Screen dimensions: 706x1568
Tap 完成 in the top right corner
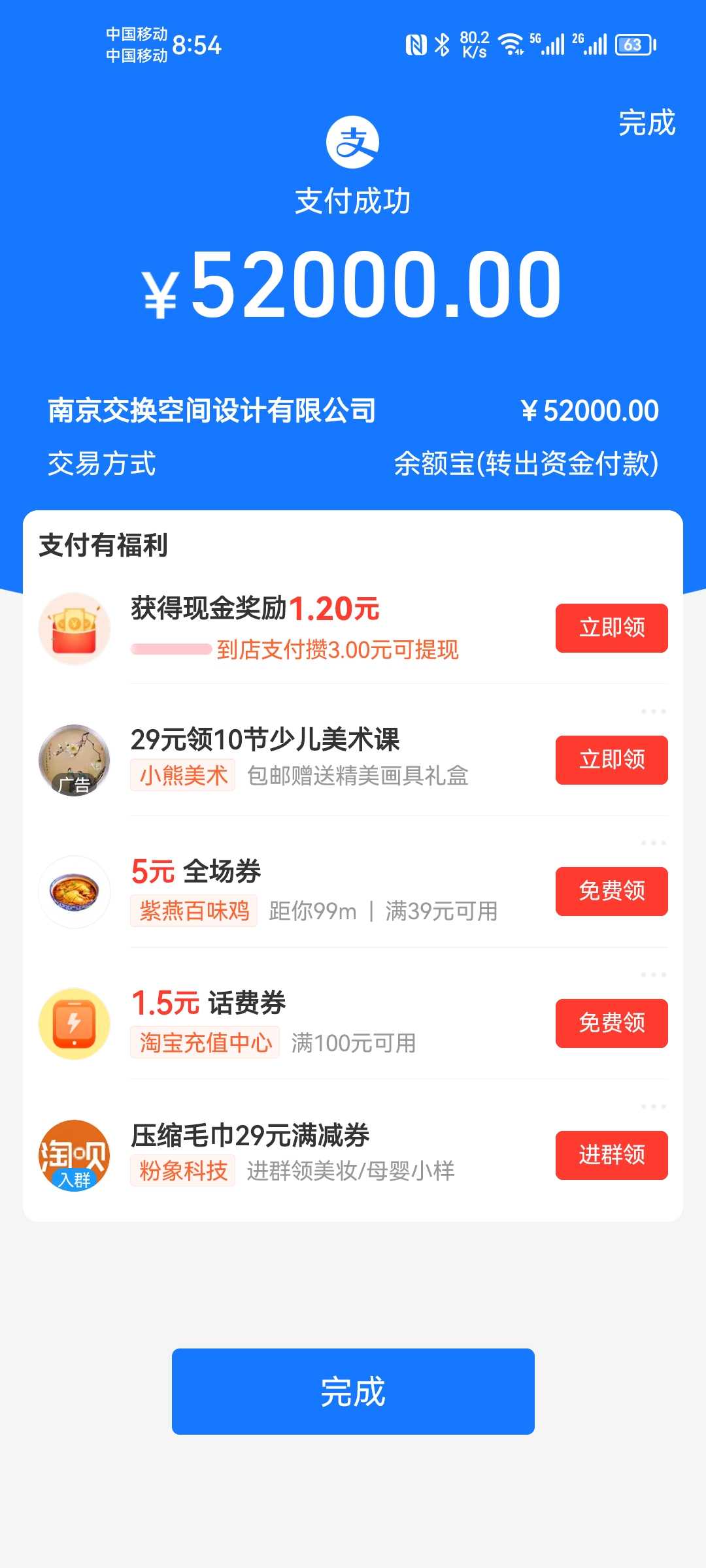coord(647,123)
